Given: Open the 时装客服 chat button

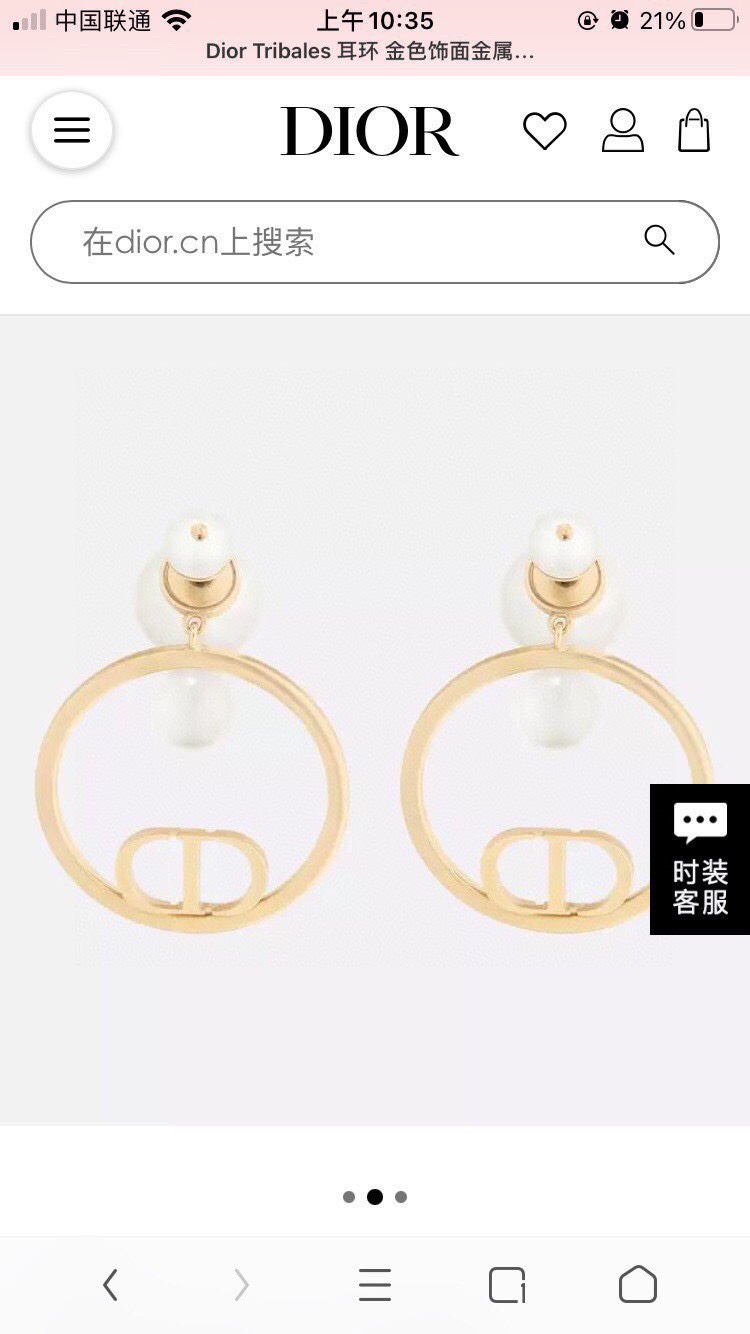Looking at the screenshot, I should pos(699,860).
